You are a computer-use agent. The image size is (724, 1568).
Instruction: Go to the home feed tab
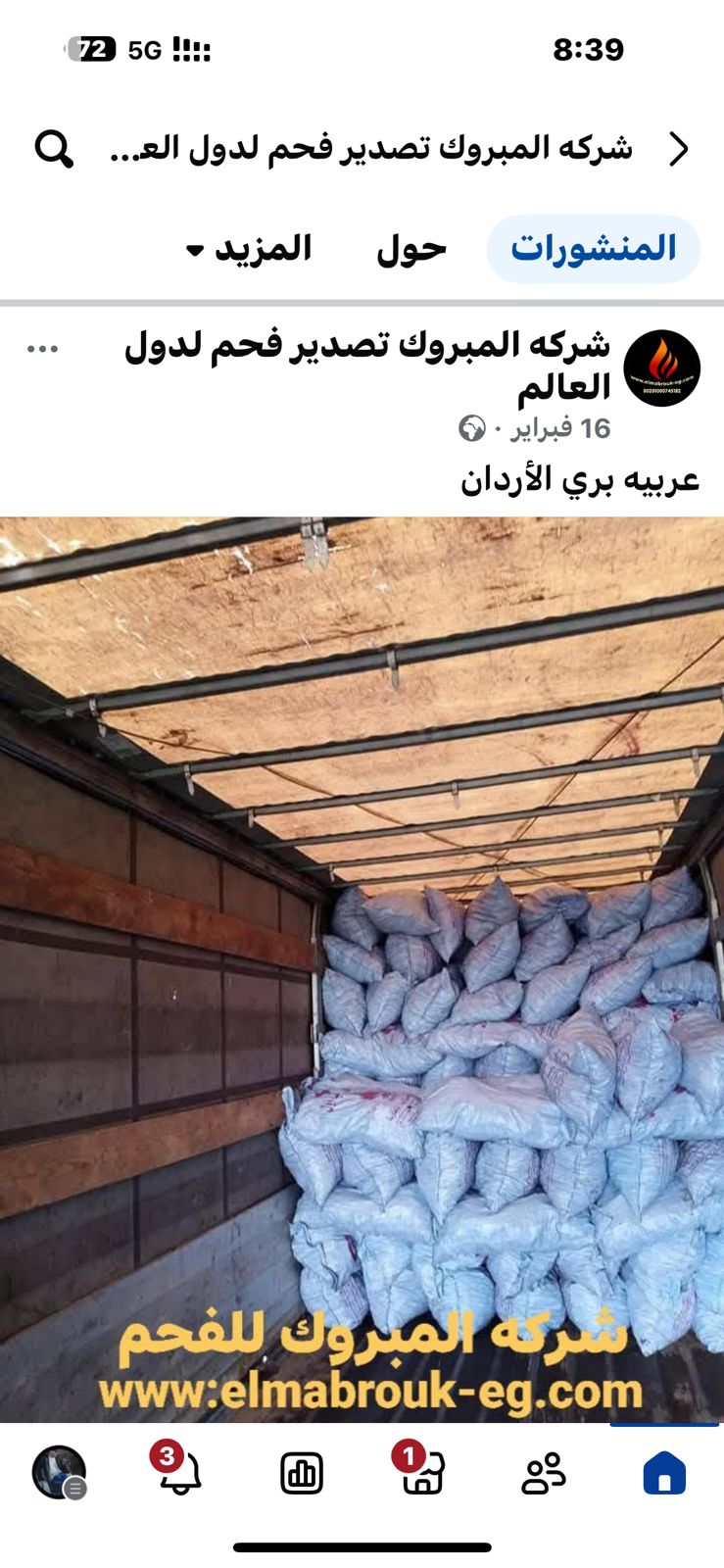pyautogui.click(x=664, y=1473)
